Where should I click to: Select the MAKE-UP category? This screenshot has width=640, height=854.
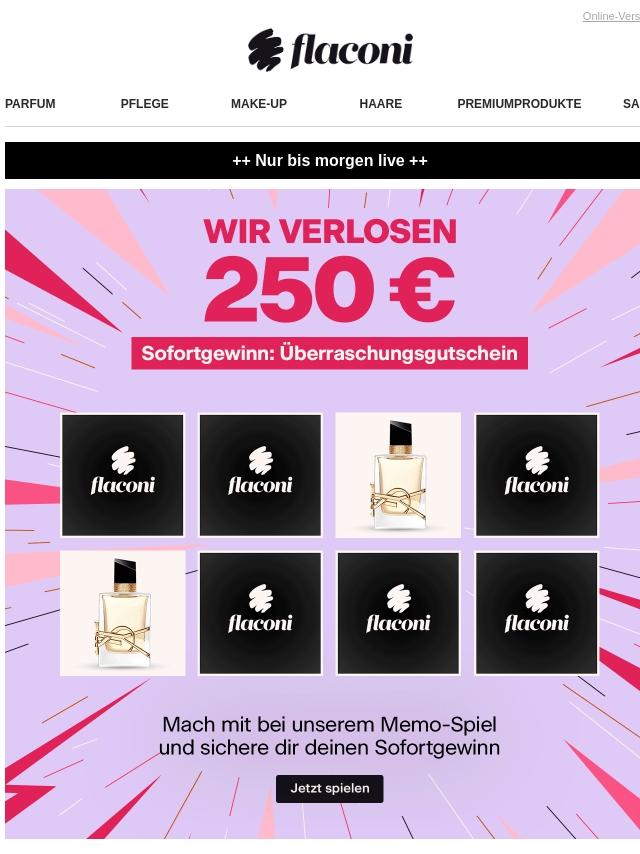tap(258, 104)
